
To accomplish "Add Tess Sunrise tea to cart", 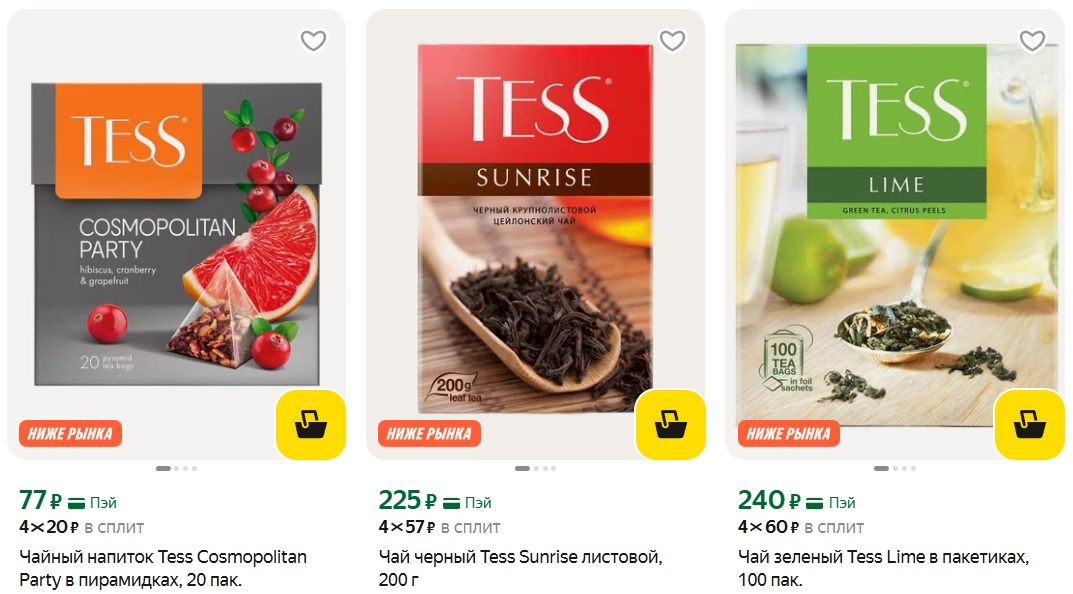I will click(670, 424).
